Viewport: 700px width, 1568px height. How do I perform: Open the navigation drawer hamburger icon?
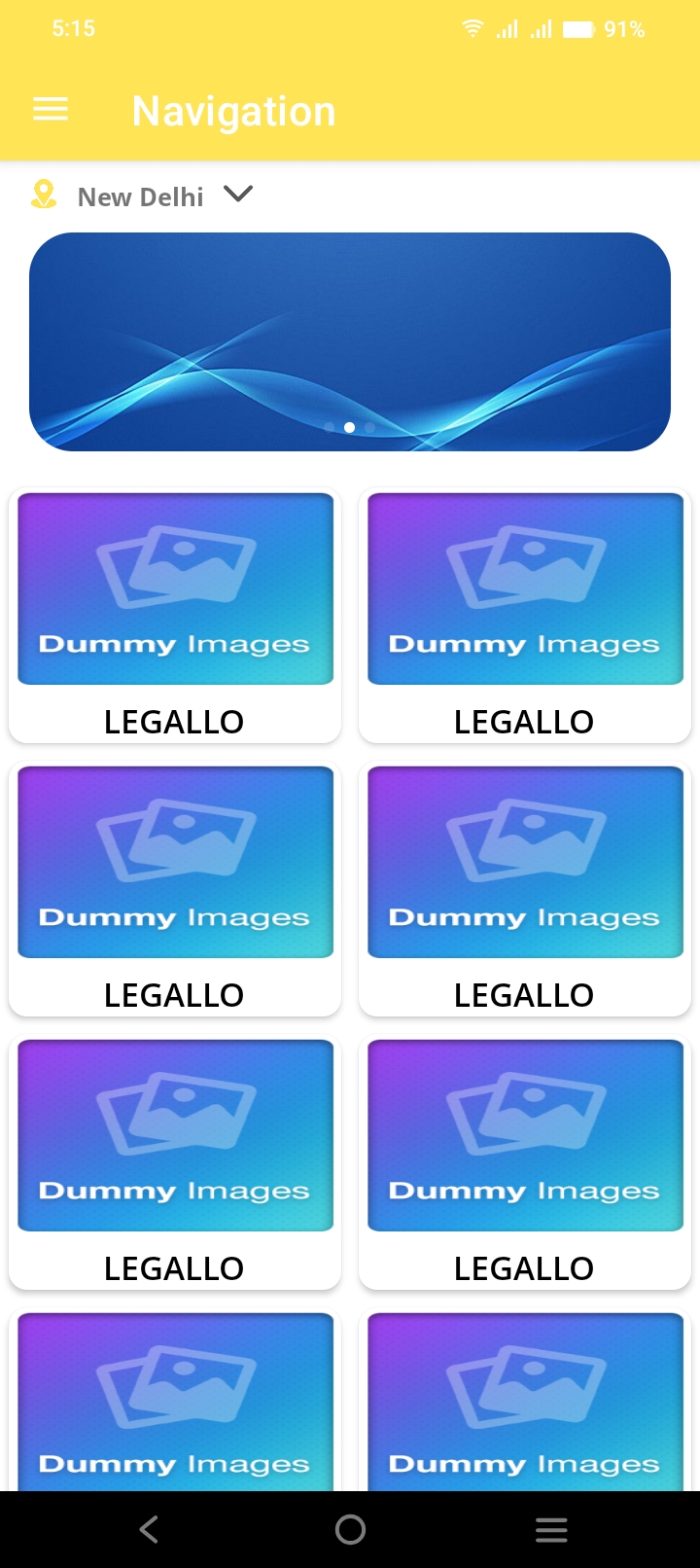point(51,109)
